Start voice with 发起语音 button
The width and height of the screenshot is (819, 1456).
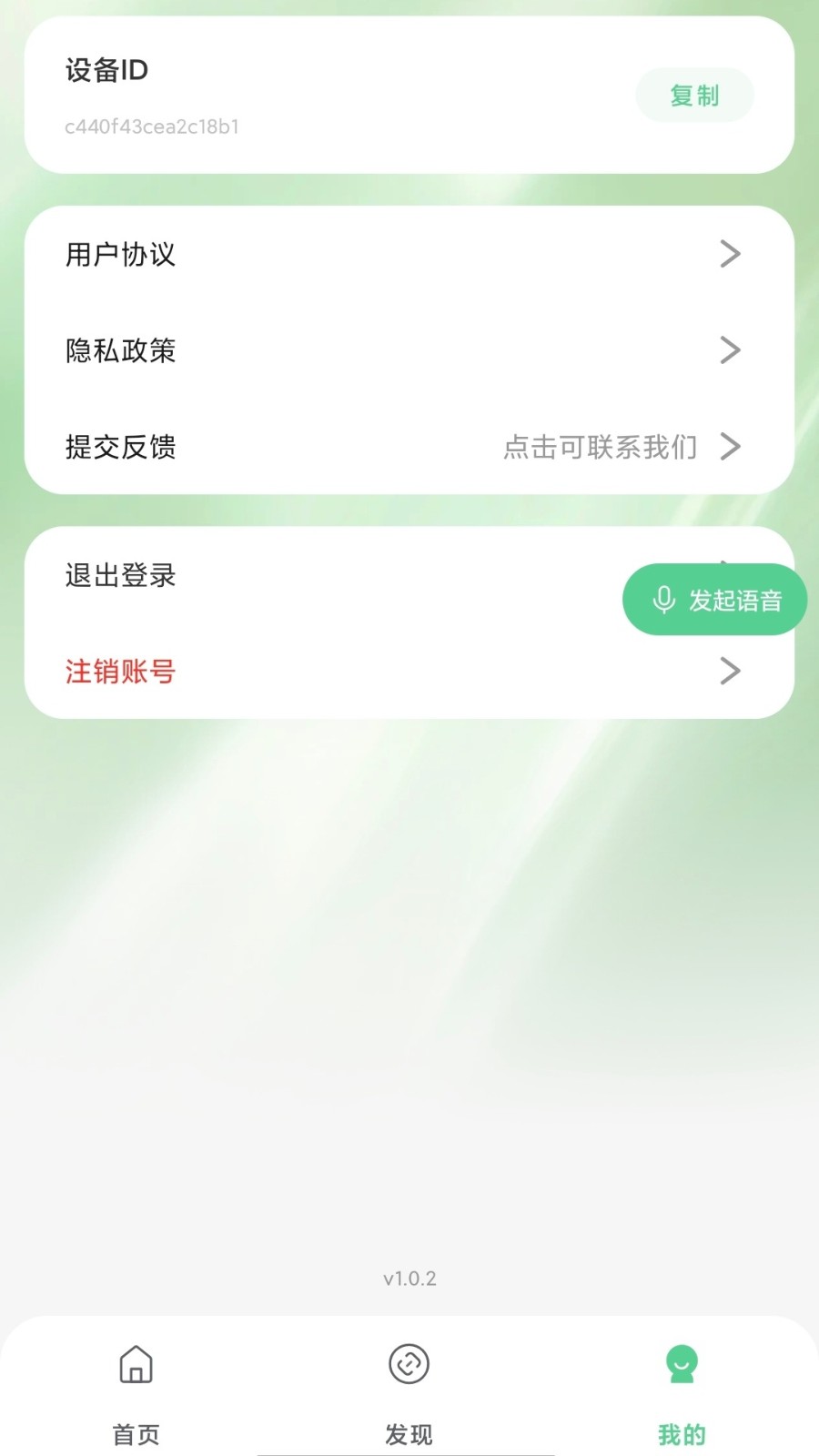coord(715,600)
